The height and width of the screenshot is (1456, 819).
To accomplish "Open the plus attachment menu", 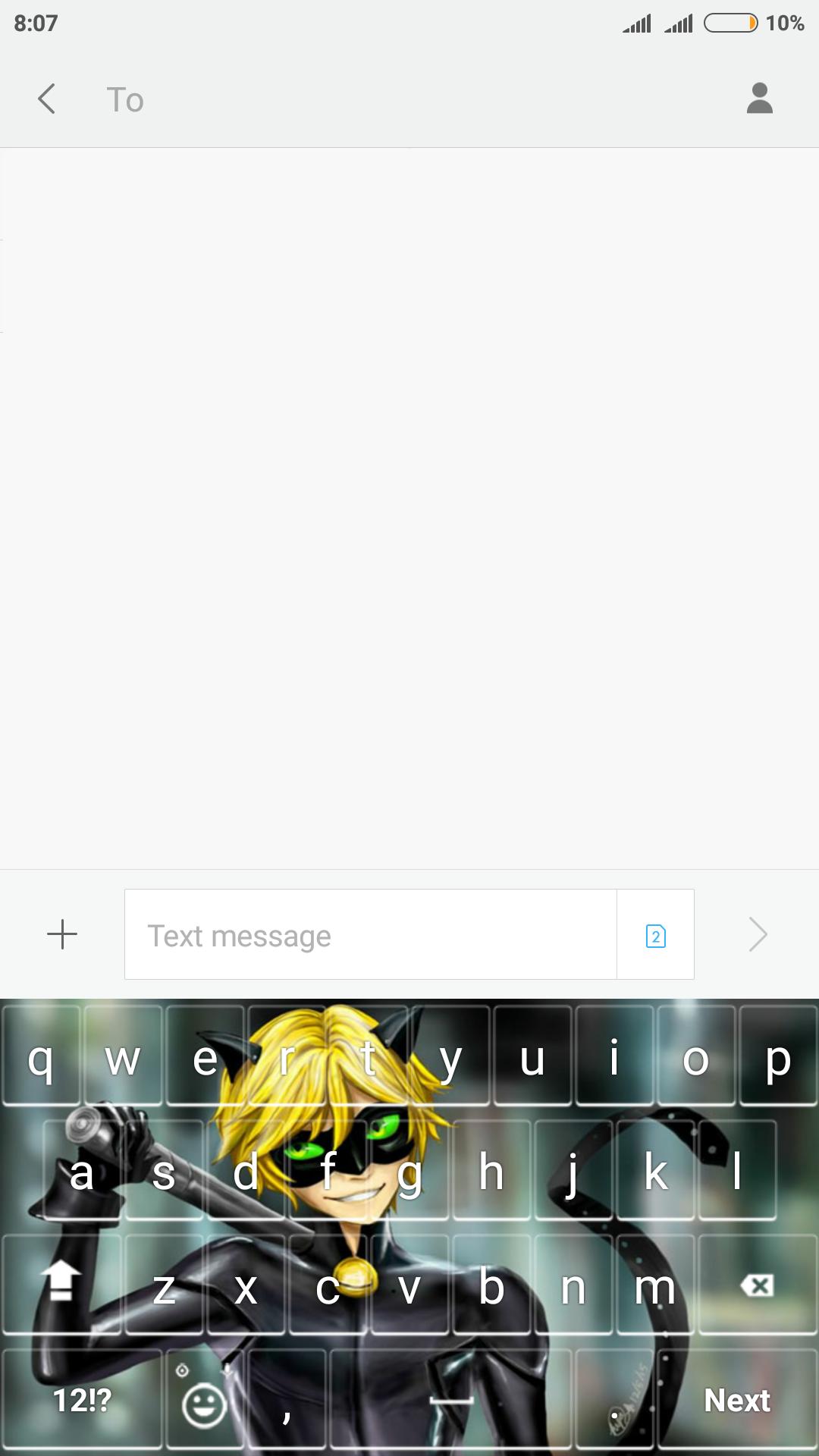I will click(x=62, y=934).
